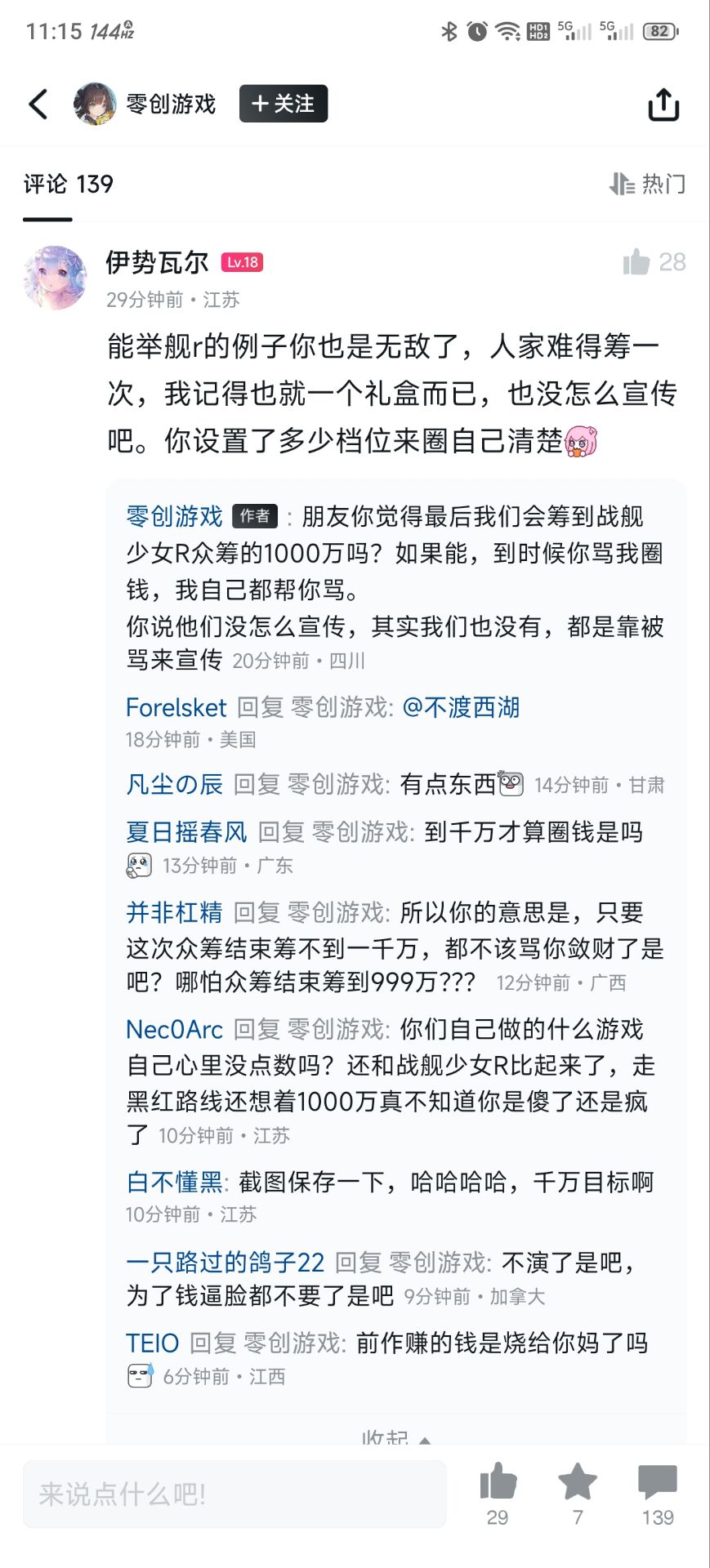This screenshot has width=710, height=1568.
Task: Open the mentioned user @不渡西湖
Action: (462, 707)
